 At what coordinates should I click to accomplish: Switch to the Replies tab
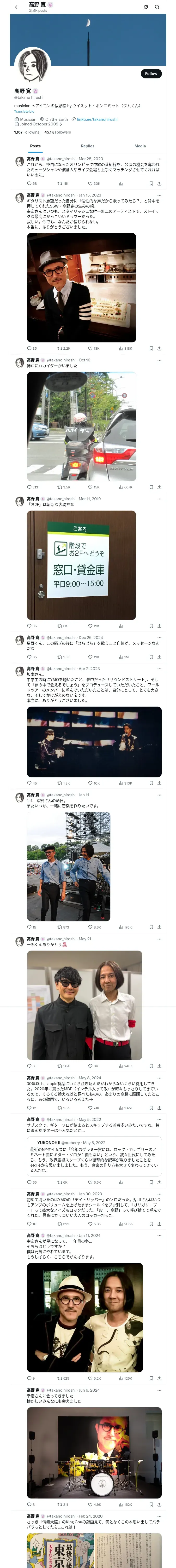pos(87,146)
